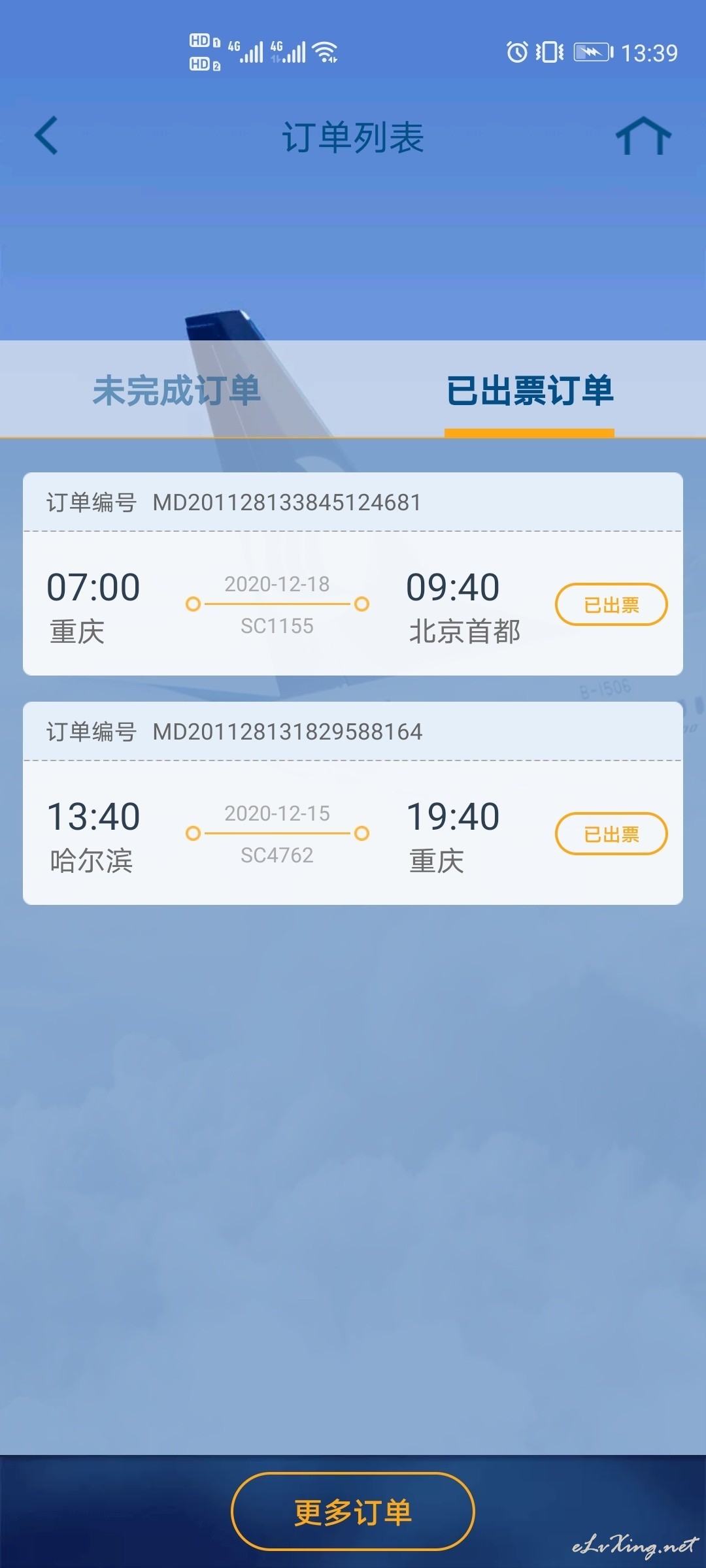Switch to the 未完成订单 tab
706x1568 pixels.
coord(176,391)
